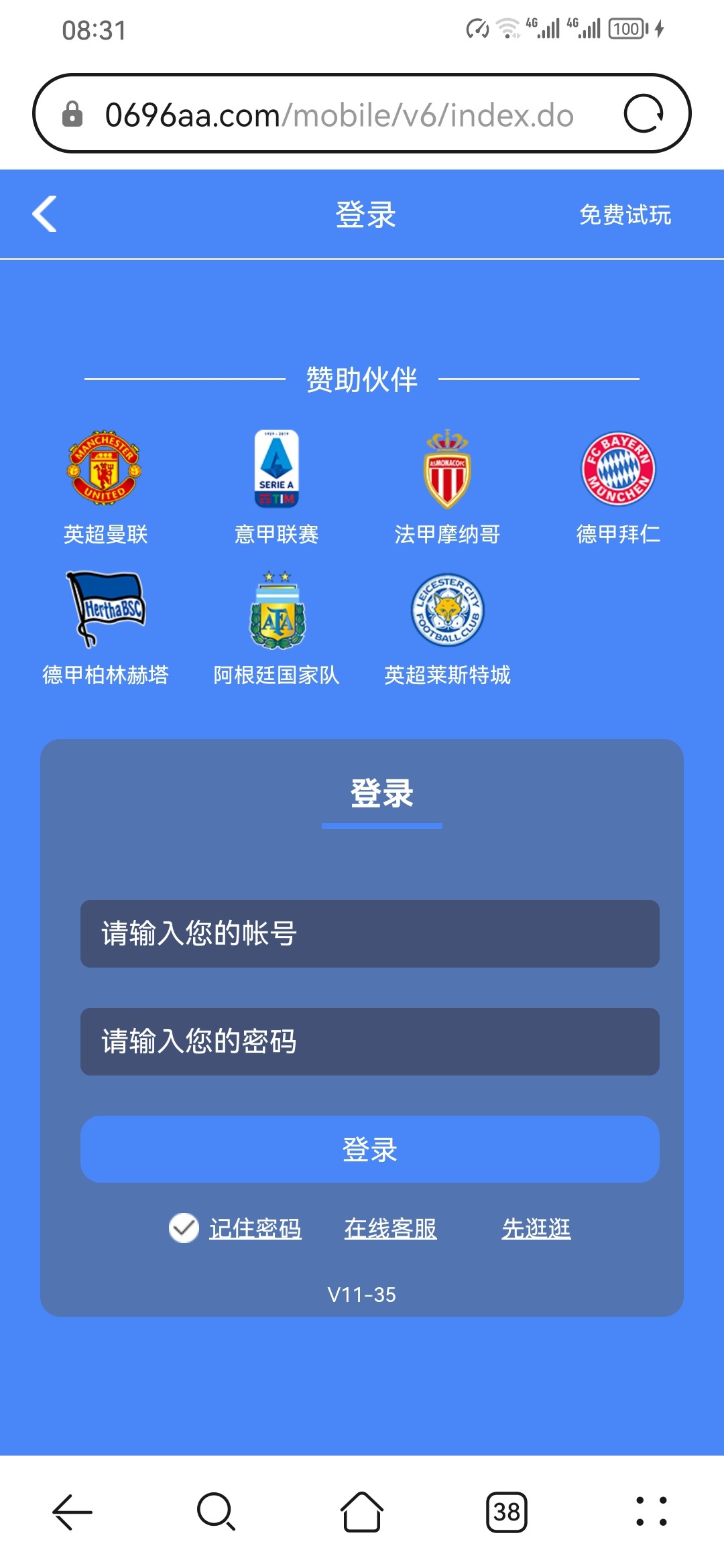Focus the account input field
Screen dimensions: 724x1568
369,933
